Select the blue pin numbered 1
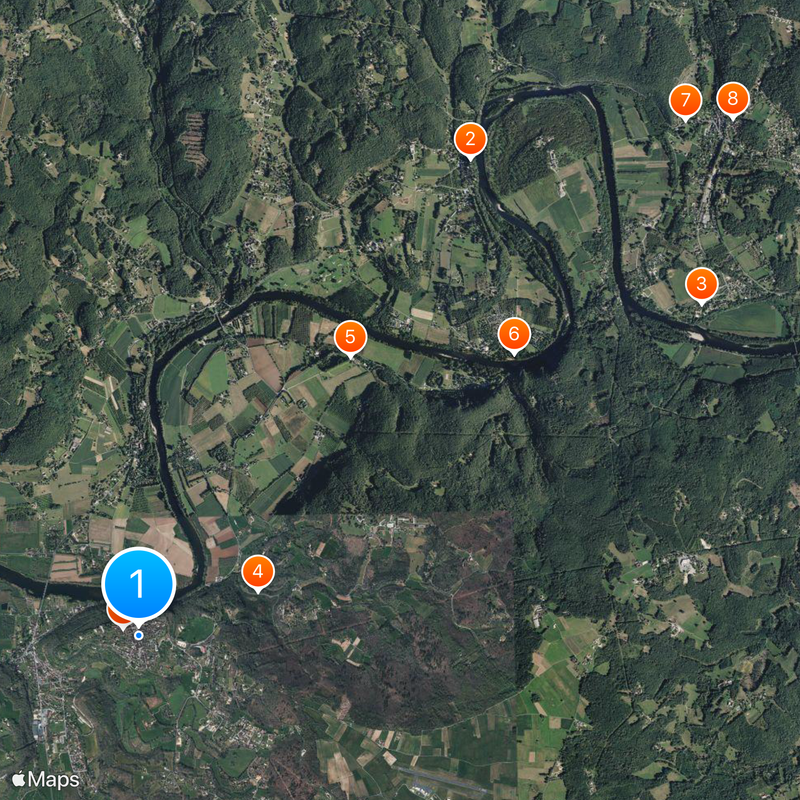 coord(138,584)
